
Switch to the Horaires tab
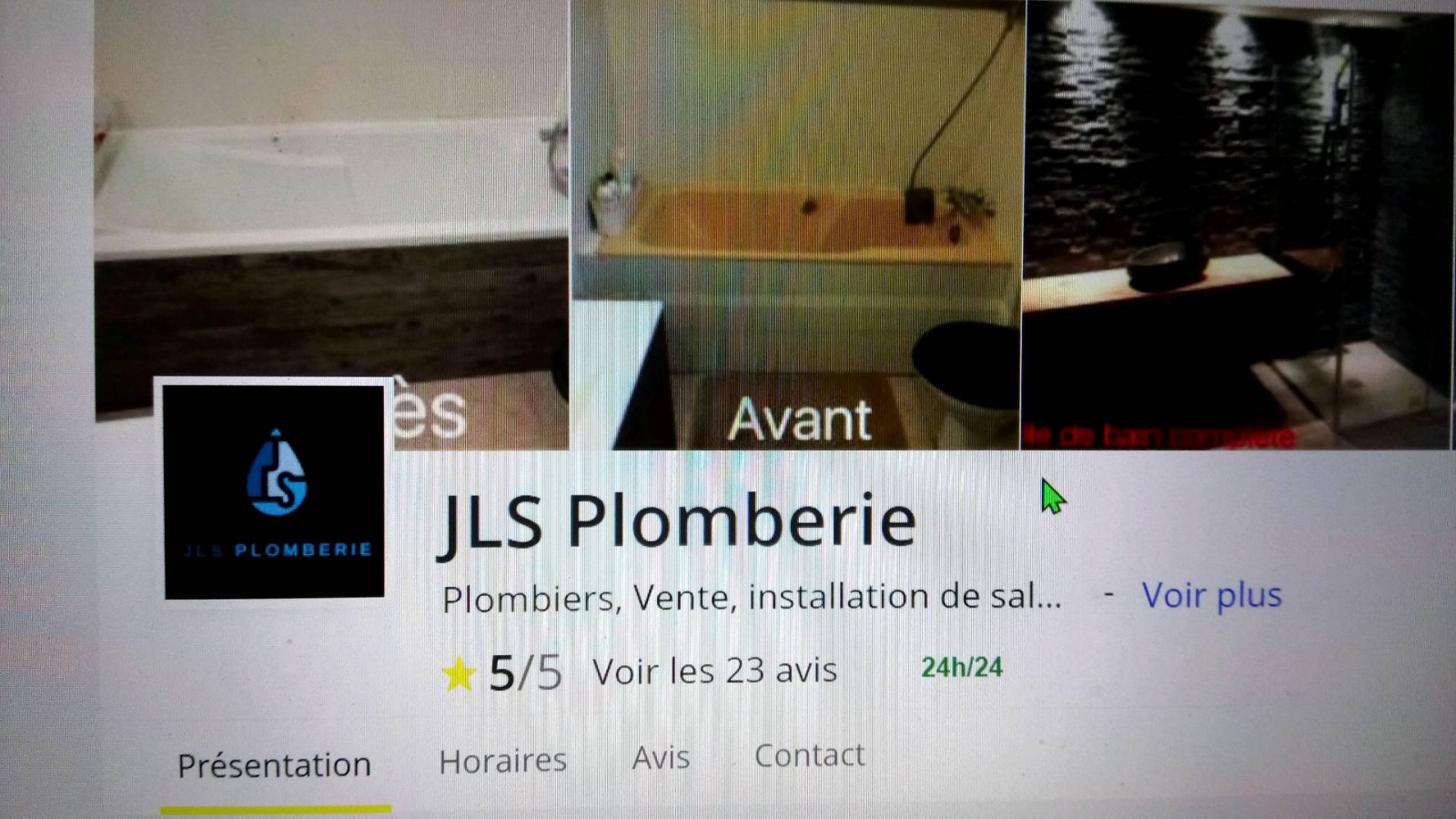(502, 761)
